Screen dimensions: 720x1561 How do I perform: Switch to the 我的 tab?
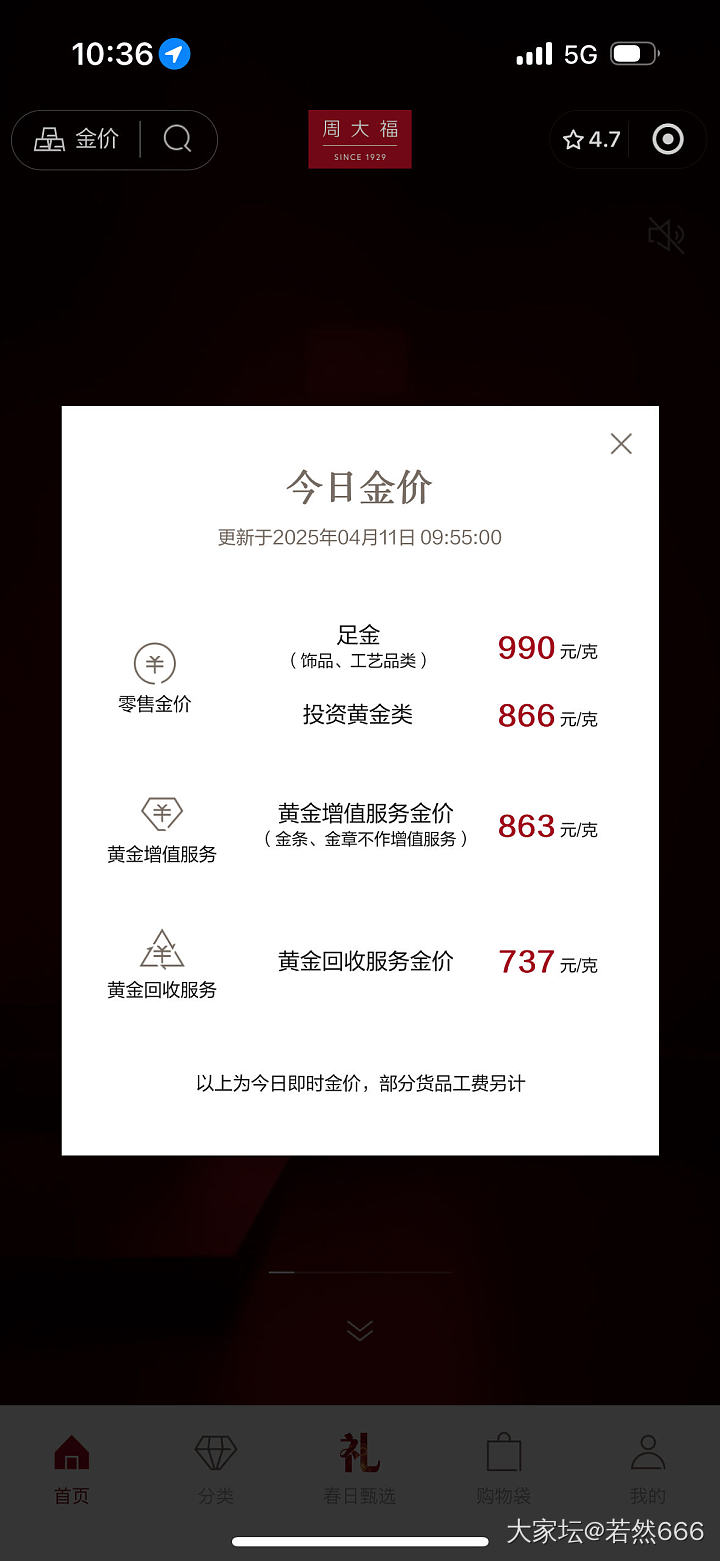pyautogui.click(x=647, y=1468)
